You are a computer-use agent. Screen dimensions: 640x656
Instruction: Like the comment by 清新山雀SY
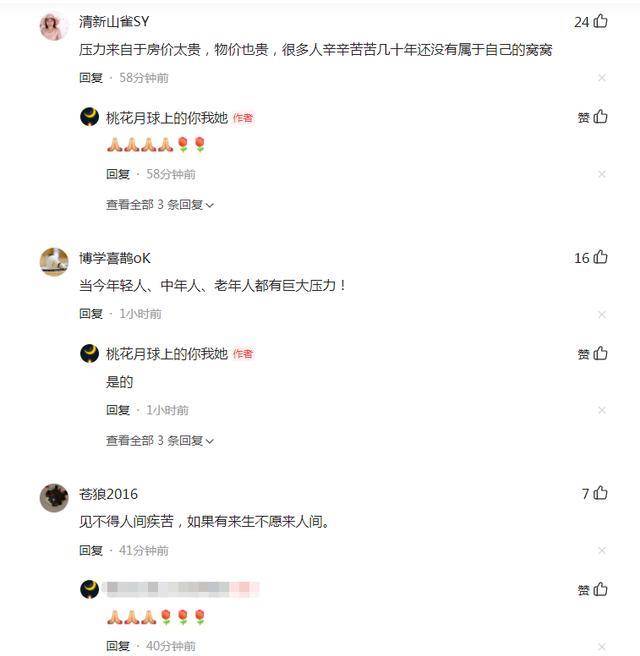(599, 21)
